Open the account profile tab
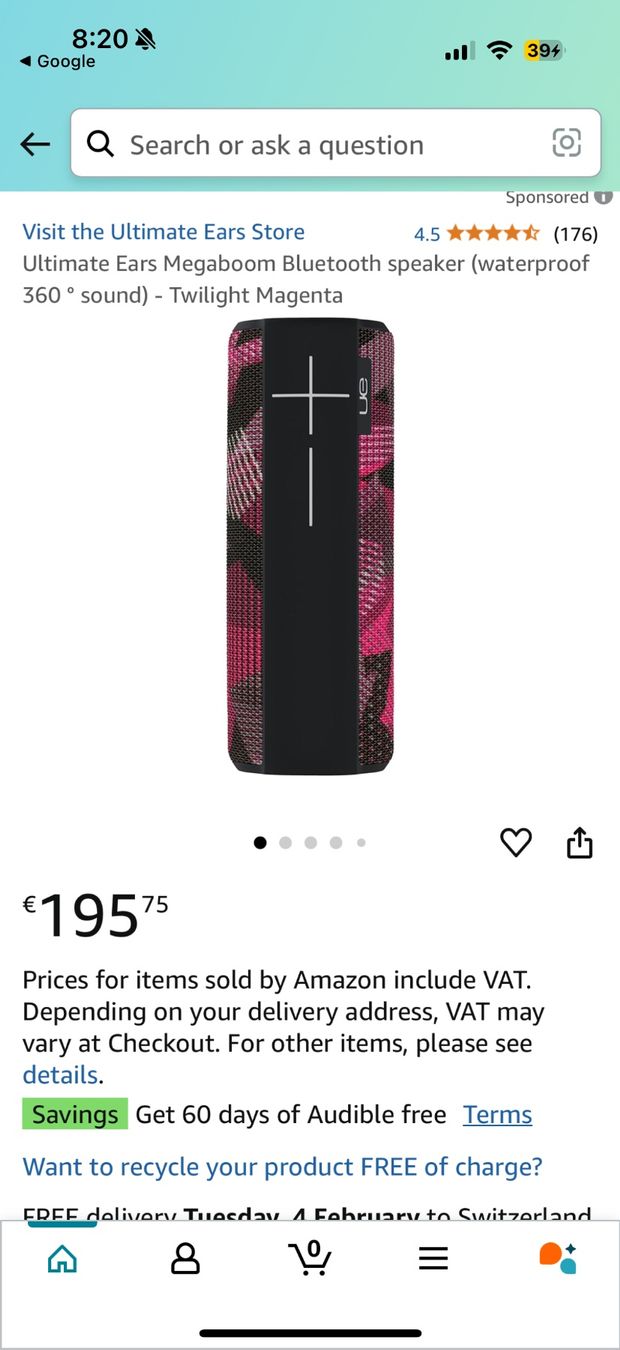 [x=185, y=1258]
